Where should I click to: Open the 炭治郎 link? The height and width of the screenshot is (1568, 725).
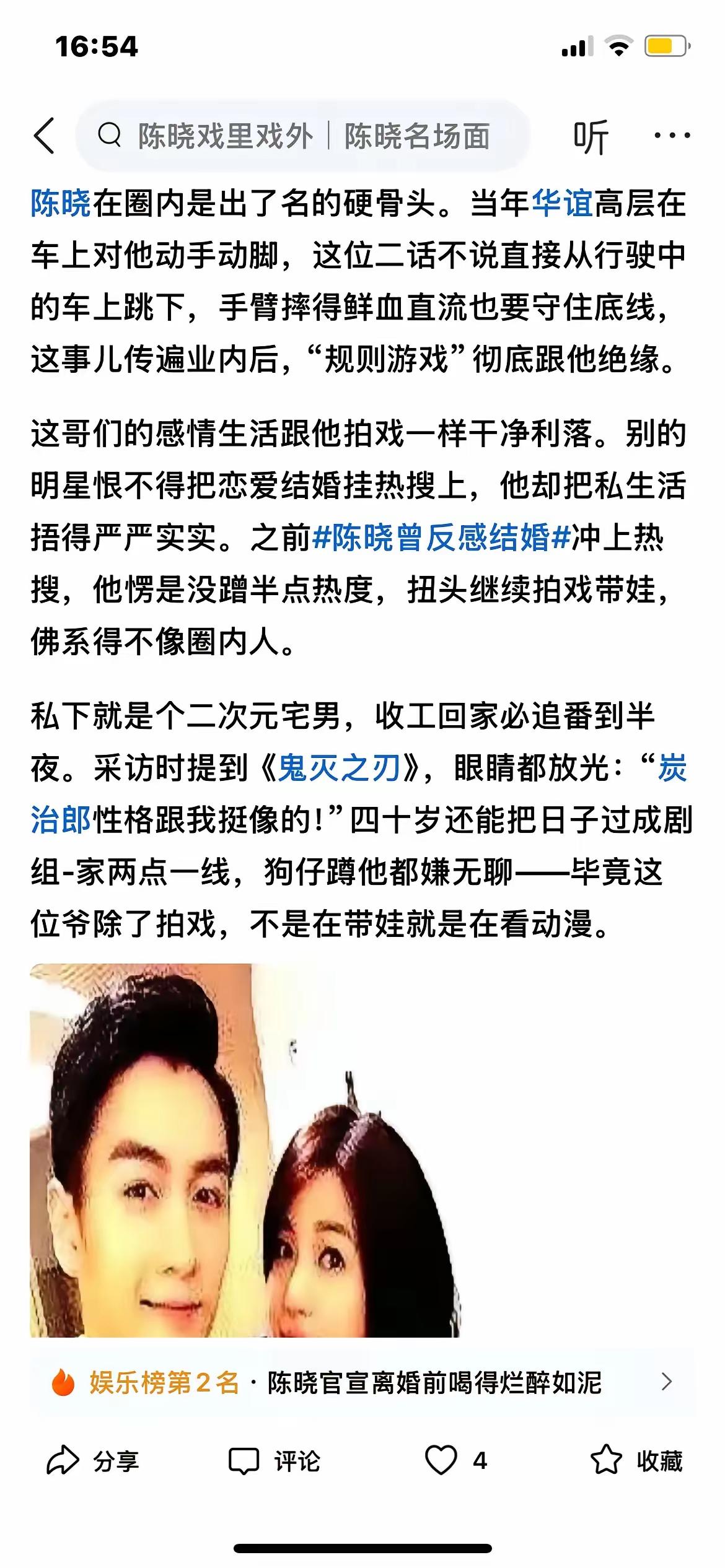pyautogui.click(x=61, y=820)
